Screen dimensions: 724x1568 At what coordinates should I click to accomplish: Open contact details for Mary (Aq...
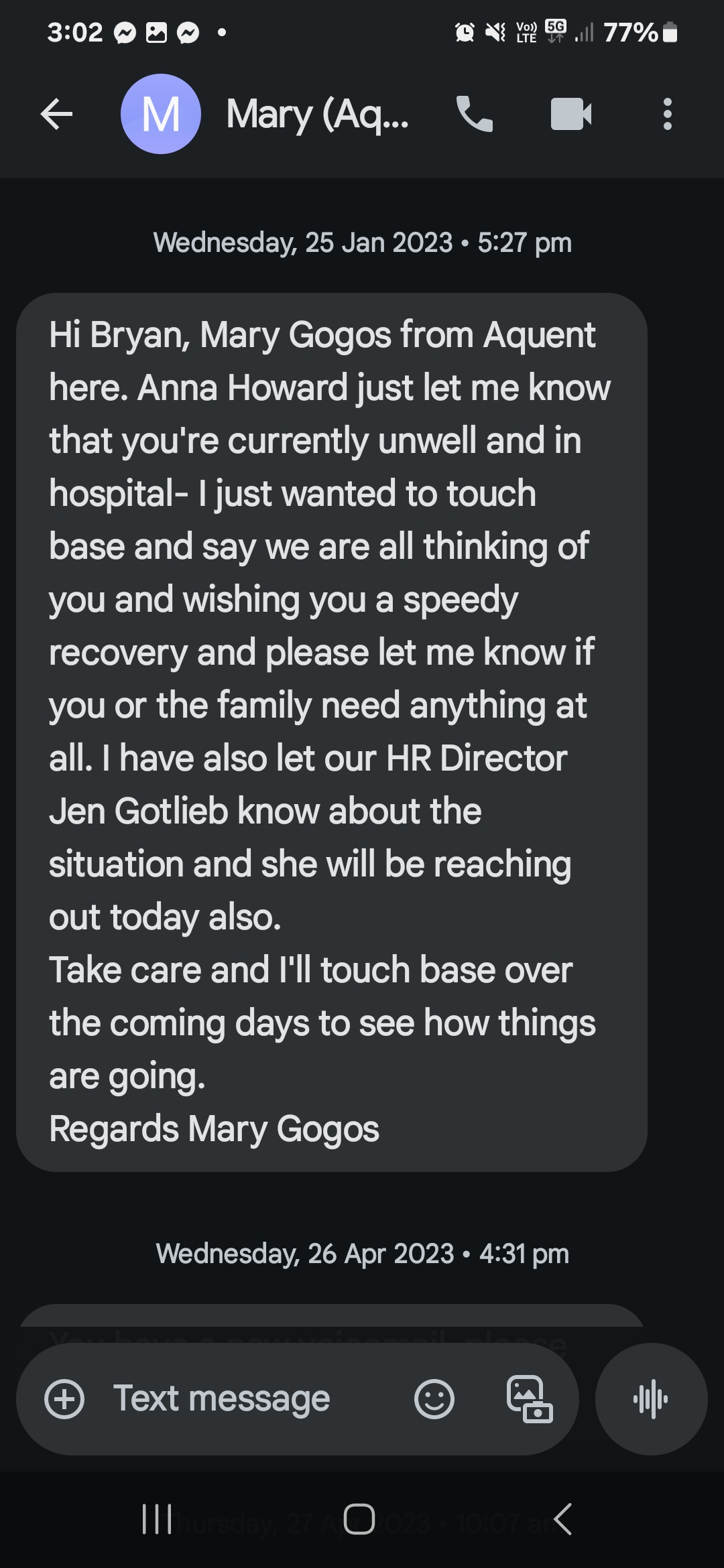(317, 114)
